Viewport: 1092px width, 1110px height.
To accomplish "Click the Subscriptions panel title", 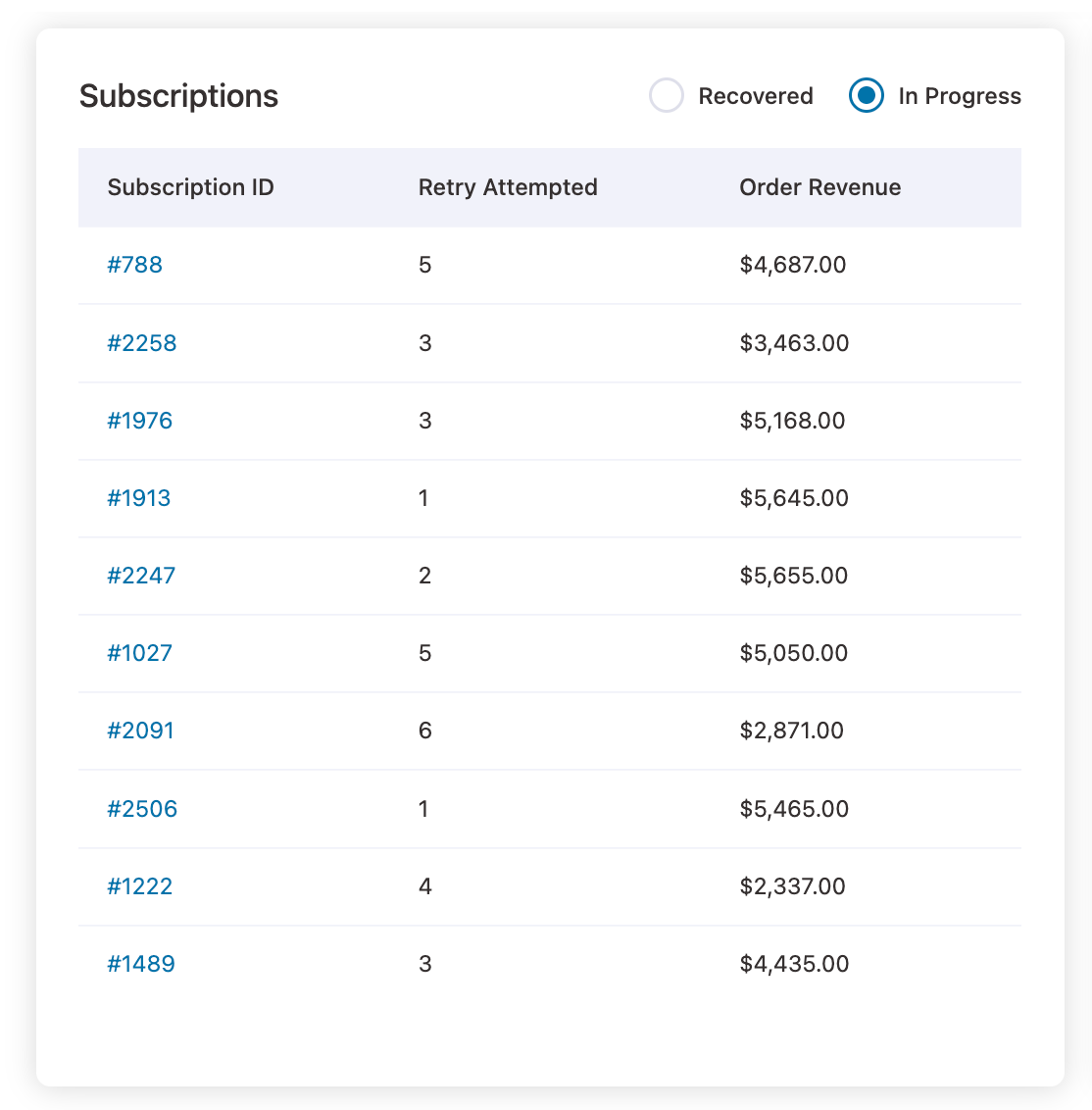I will (178, 96).
